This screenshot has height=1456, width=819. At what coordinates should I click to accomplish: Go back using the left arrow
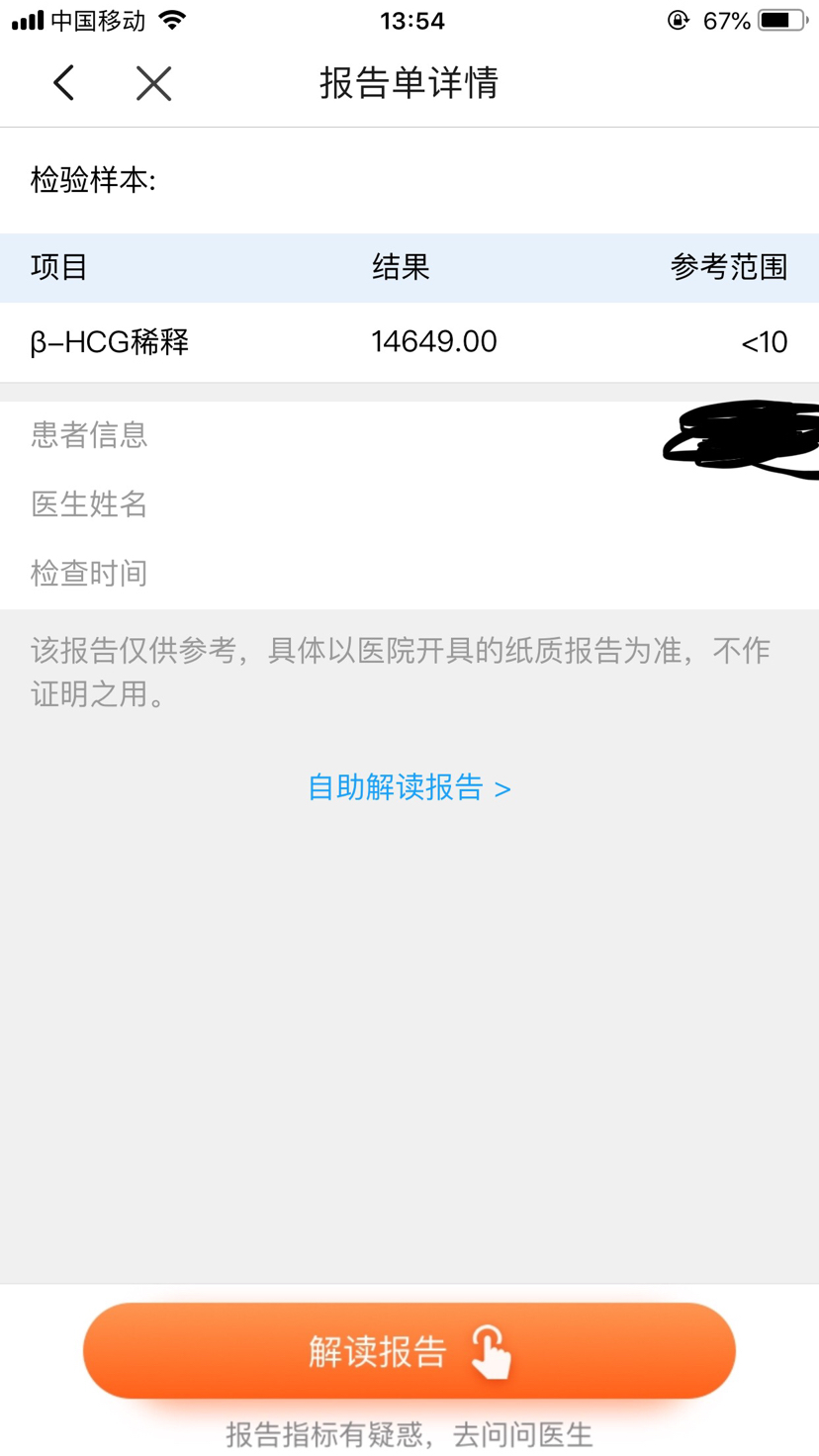(x=64, y=83)
